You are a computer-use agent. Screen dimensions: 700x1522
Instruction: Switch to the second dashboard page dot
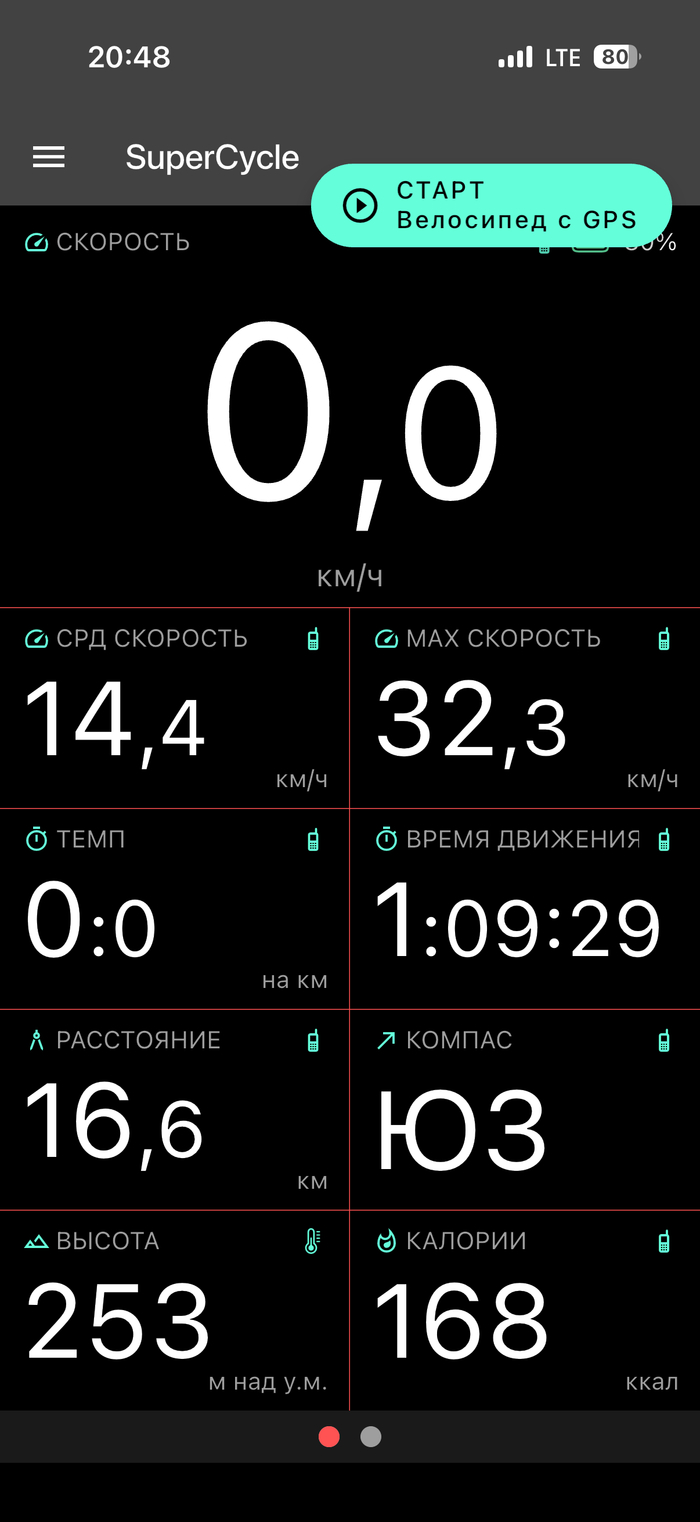(371, 1437)
